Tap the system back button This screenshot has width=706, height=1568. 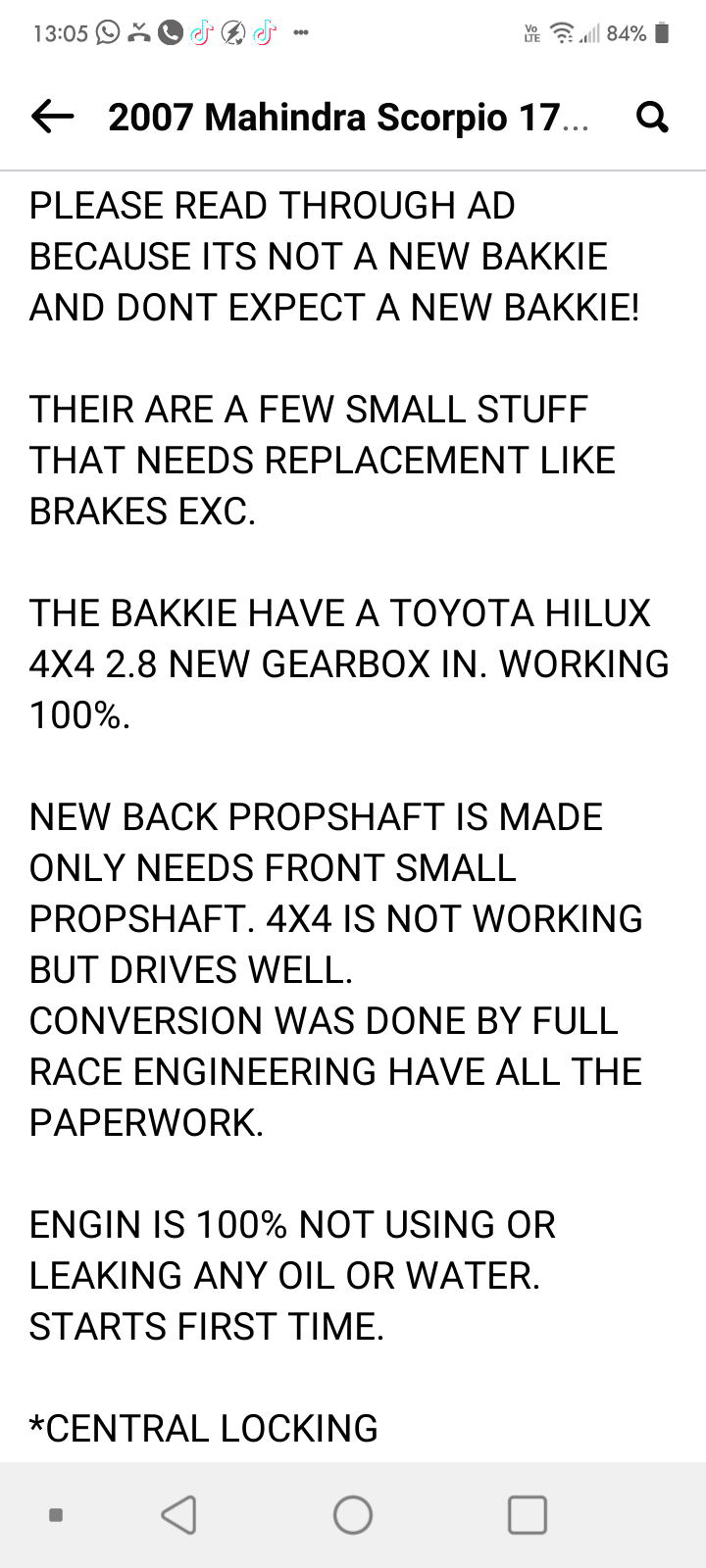click(x=178, y=1514)
